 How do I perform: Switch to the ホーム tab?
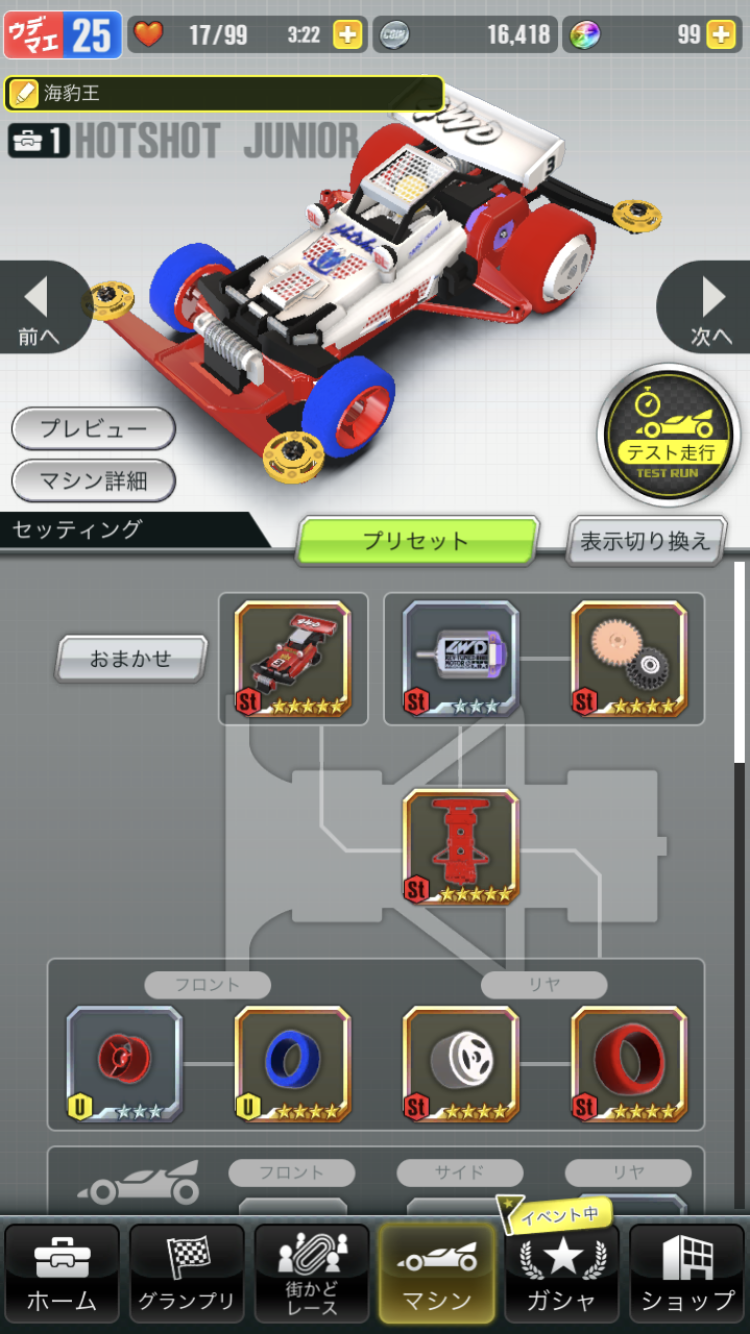tap(62, 1272)
